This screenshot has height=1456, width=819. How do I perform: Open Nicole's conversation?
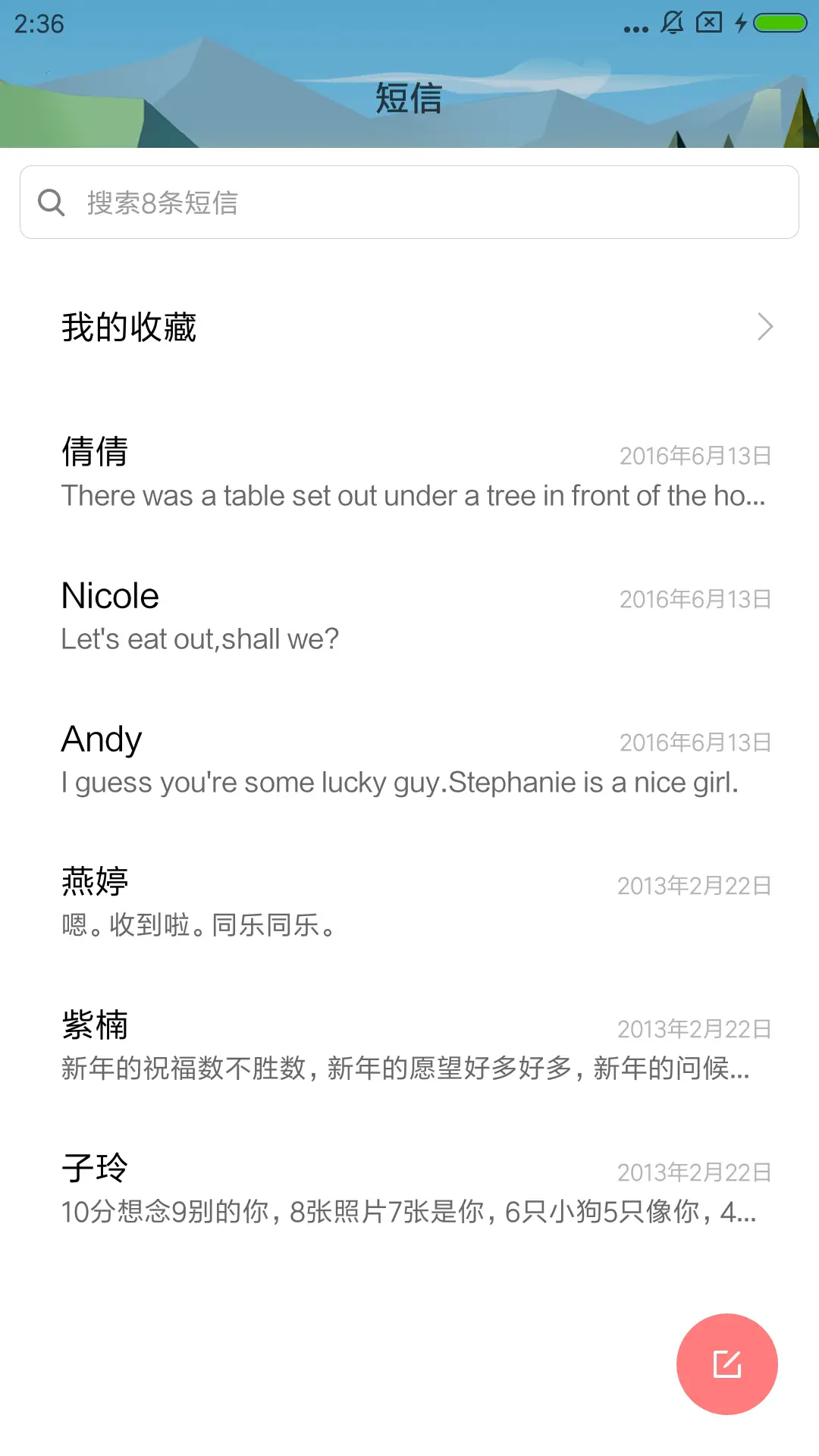[x=303, y=614]
